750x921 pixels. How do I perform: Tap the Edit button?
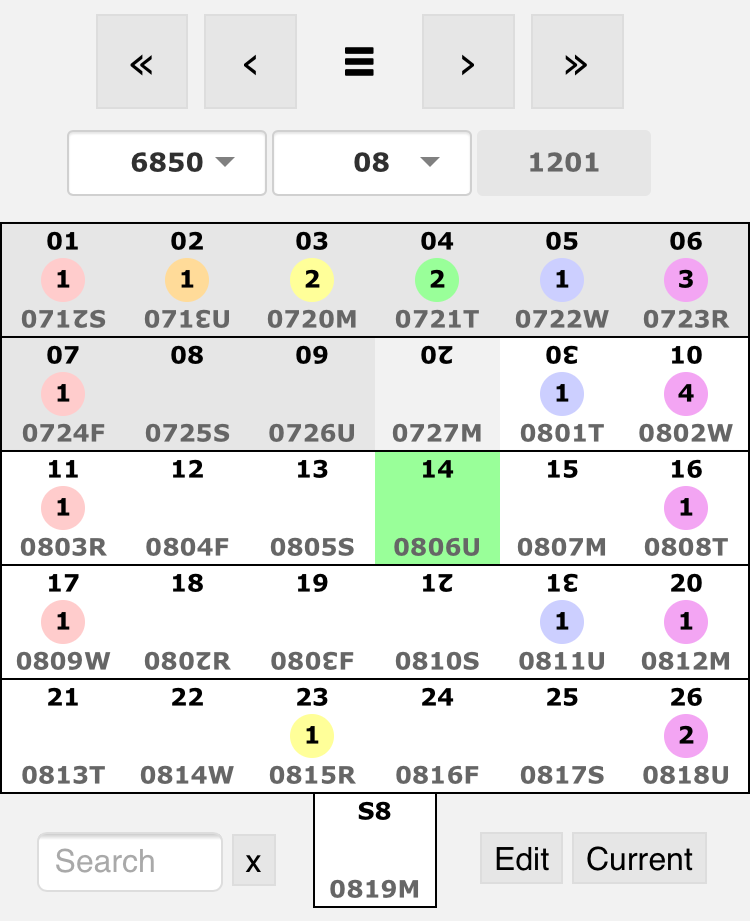[522, 859]
